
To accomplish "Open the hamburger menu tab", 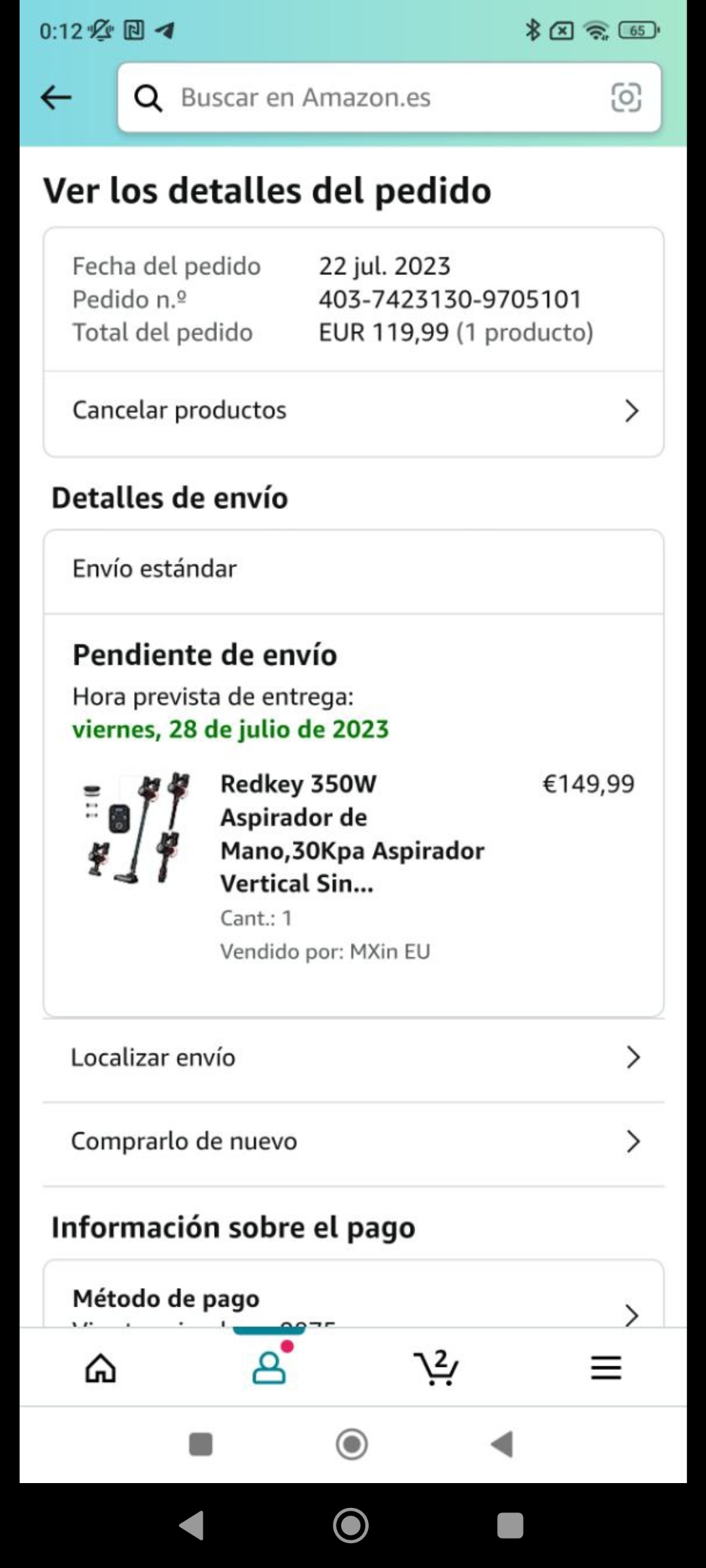I will tap(605, 1367).
